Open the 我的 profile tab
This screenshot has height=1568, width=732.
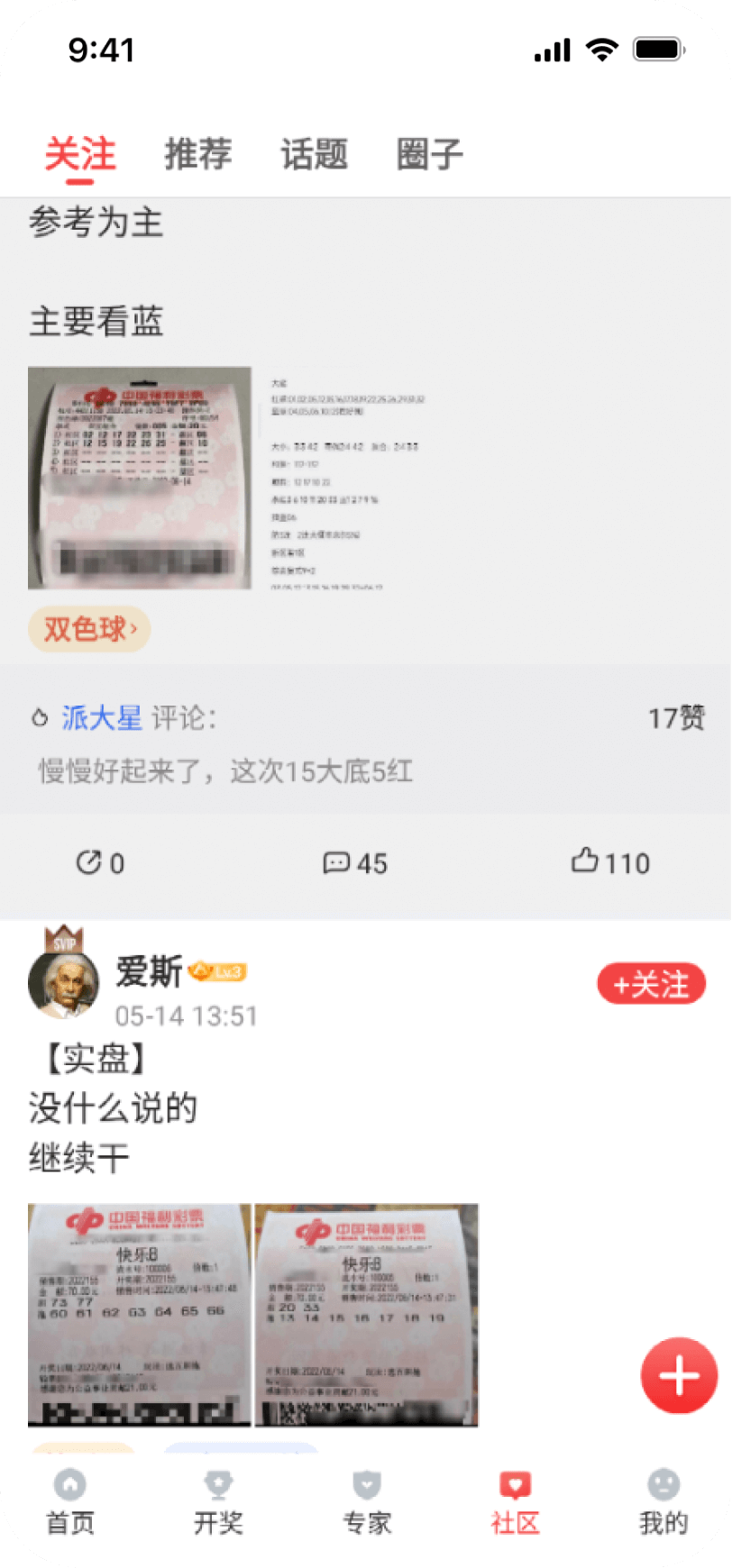[x=663, y=1502]
